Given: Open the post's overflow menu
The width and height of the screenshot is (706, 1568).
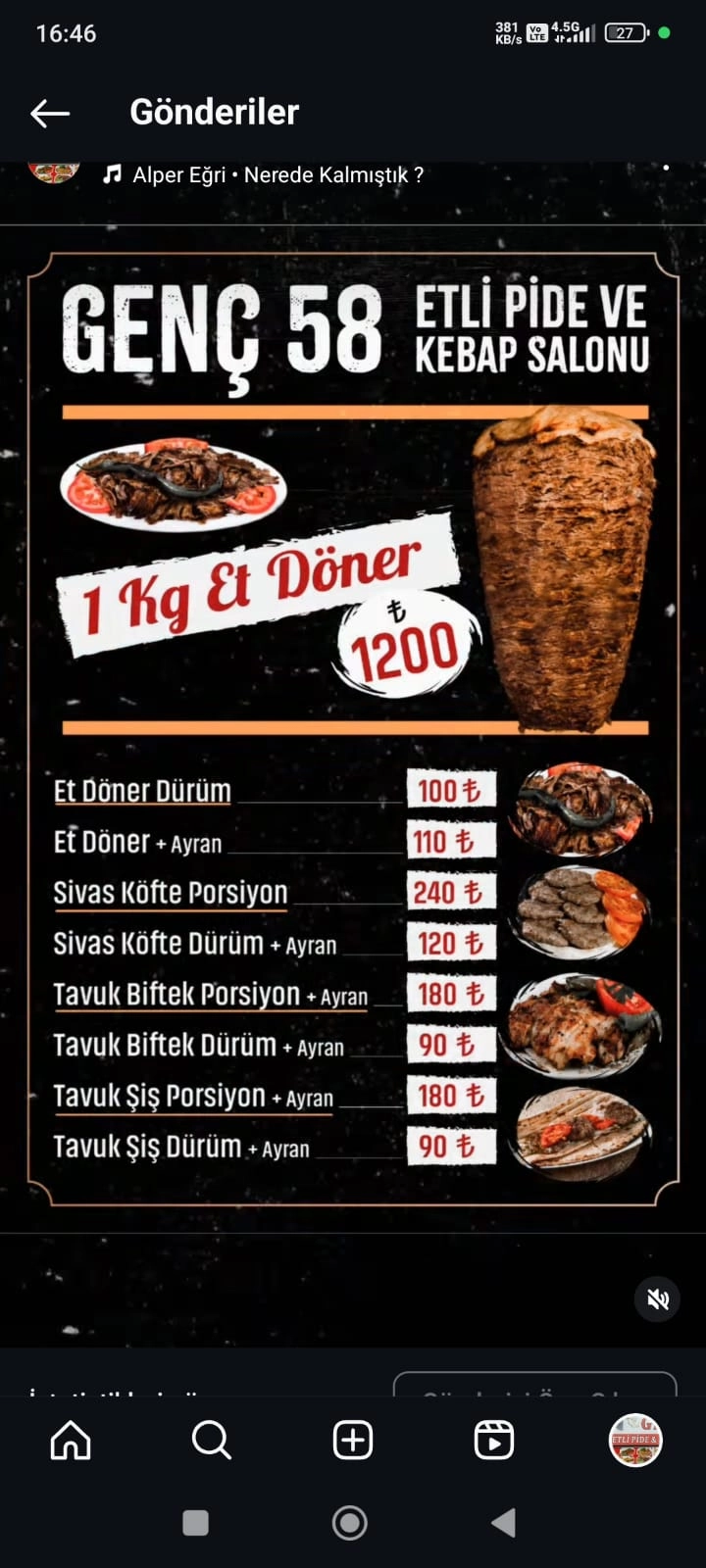Looking at the screenshot, I should [x=666, y=169].
